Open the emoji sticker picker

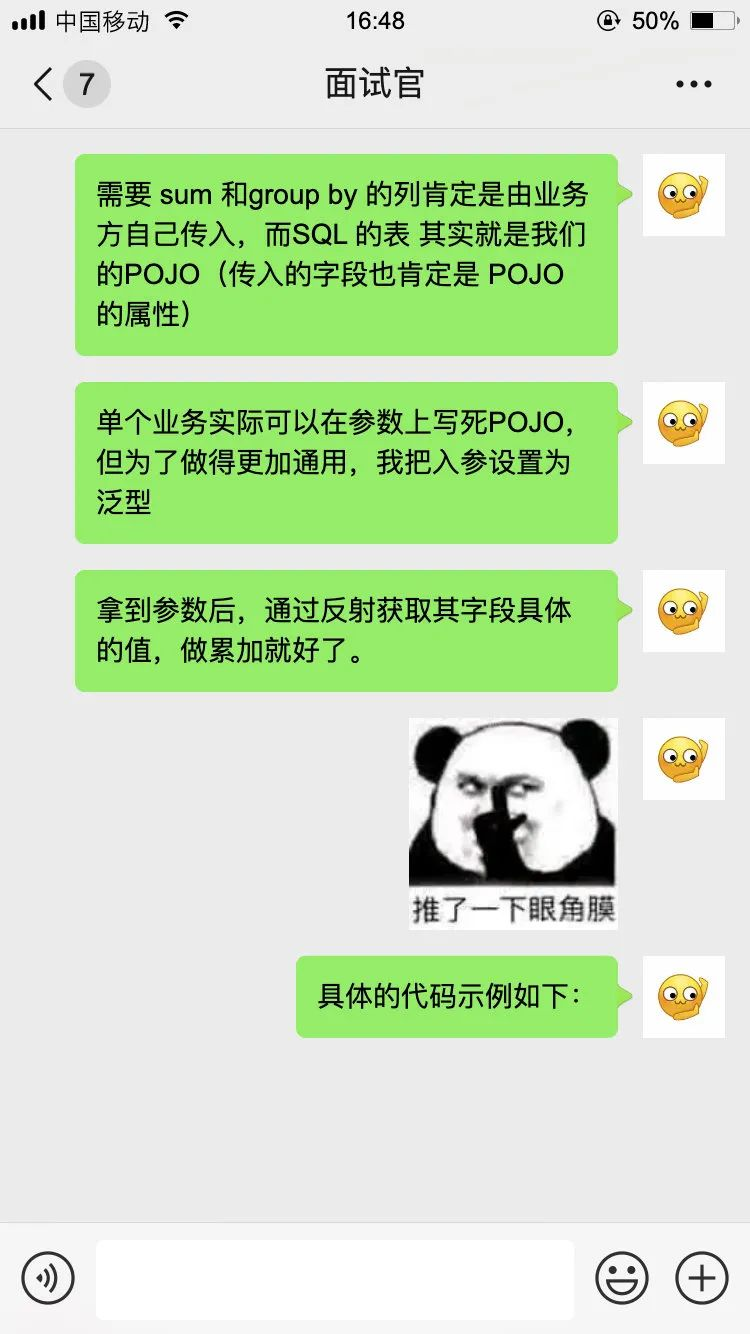click(622, 1277)
